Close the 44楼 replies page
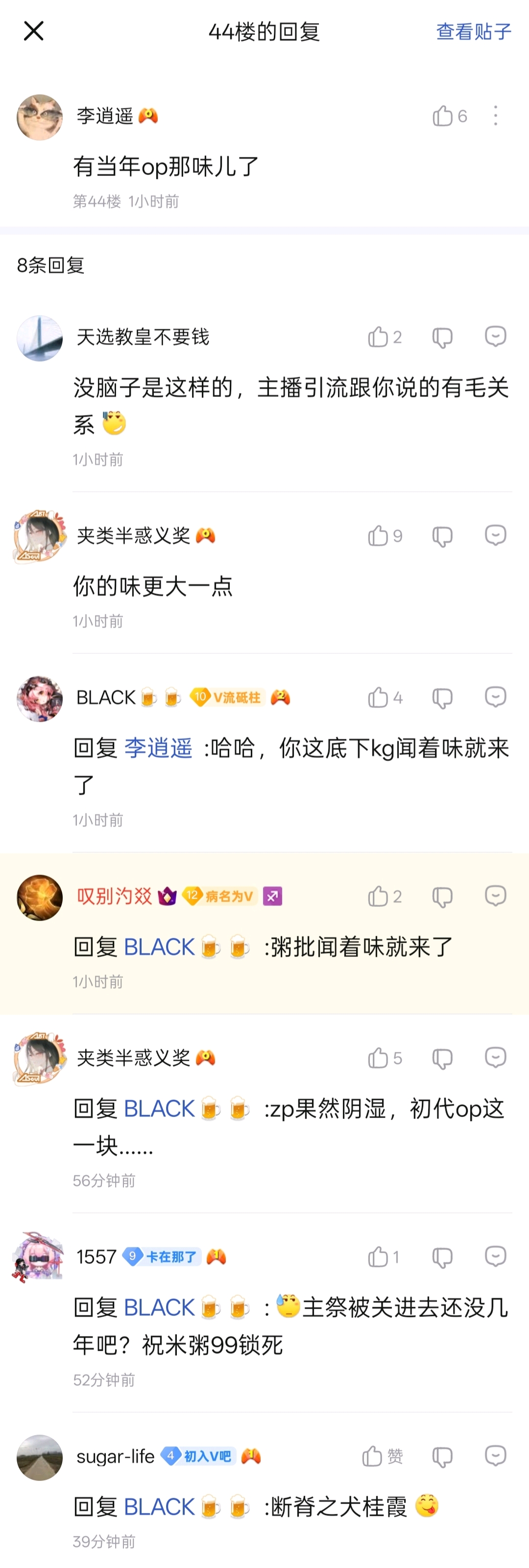 click(x=33, y=31)
